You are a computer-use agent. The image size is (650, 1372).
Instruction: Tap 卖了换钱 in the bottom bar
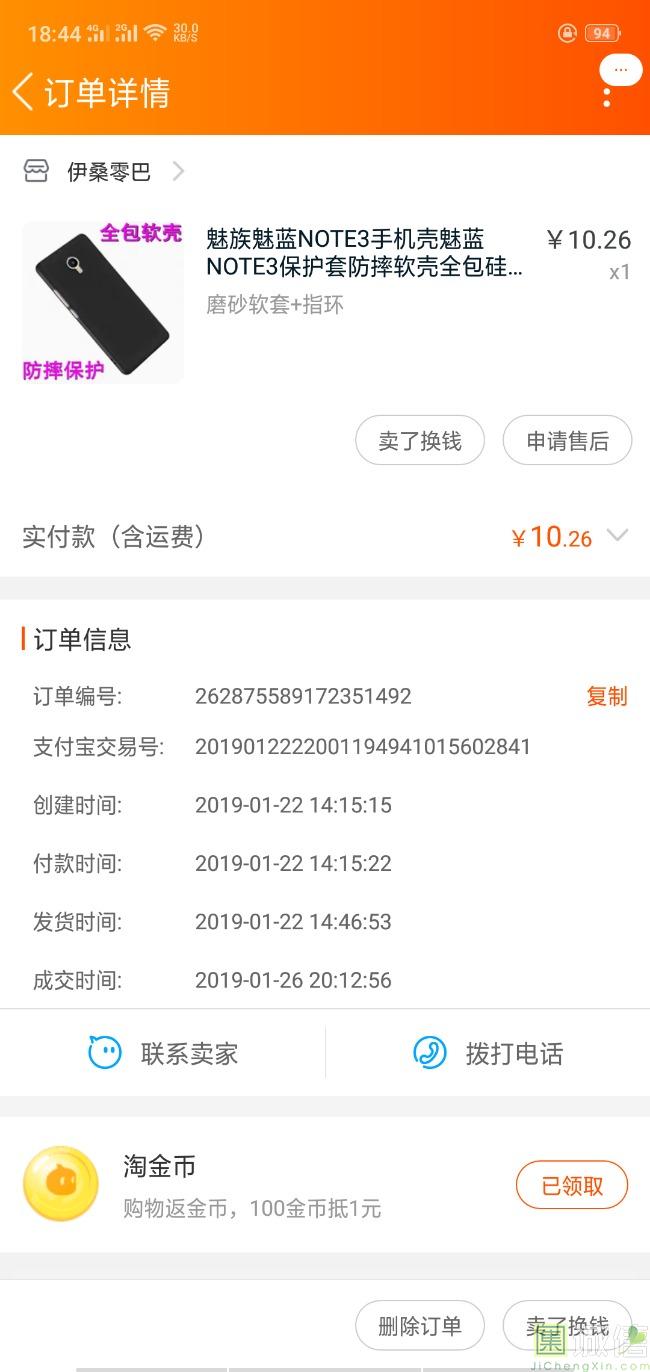click(x=567, y=1326)
